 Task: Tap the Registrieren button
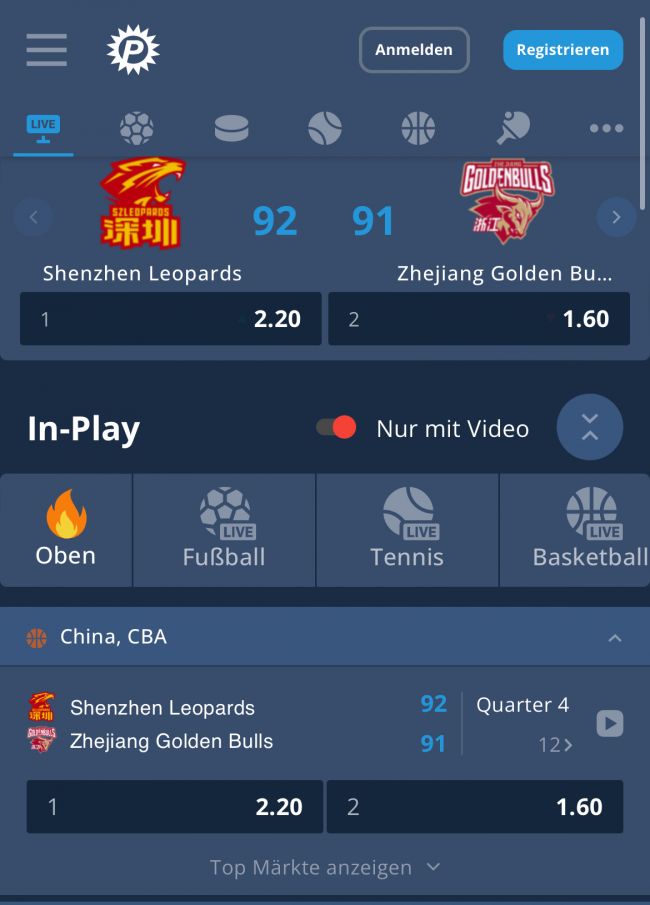point(563,50)
